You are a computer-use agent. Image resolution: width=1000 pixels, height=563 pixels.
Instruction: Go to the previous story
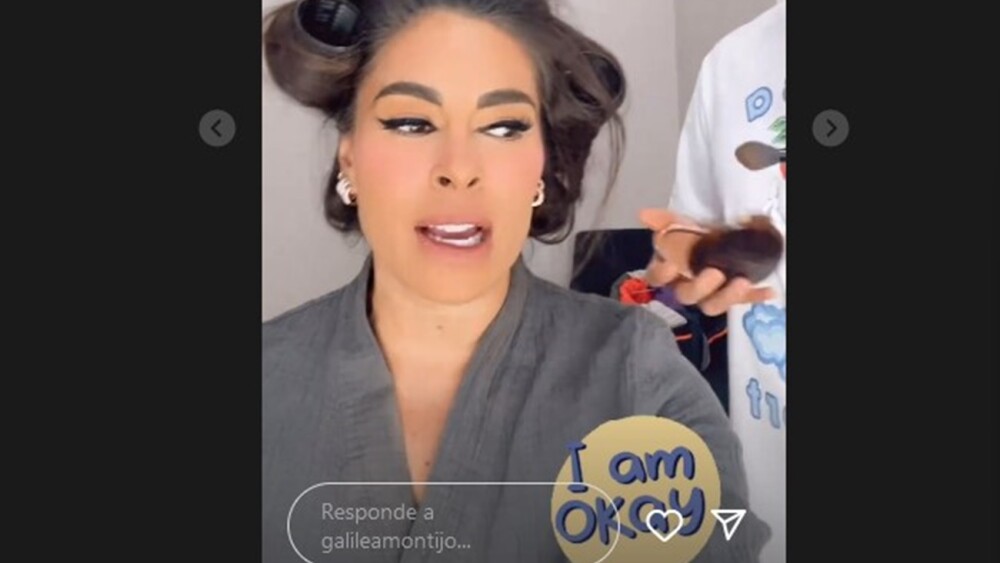pyautogui.click(x=217, y=128)
